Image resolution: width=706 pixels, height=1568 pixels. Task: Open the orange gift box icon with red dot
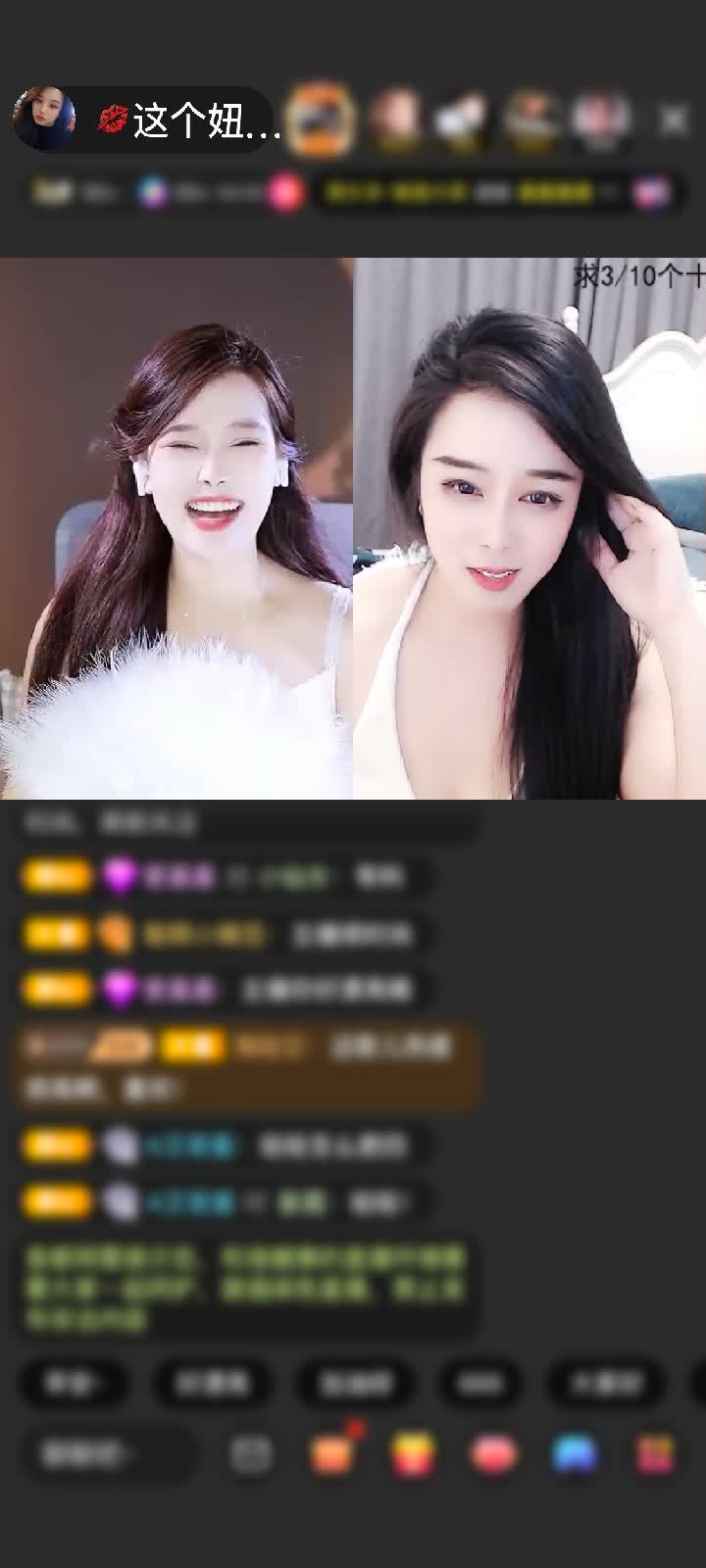[x=333, y=1452]
